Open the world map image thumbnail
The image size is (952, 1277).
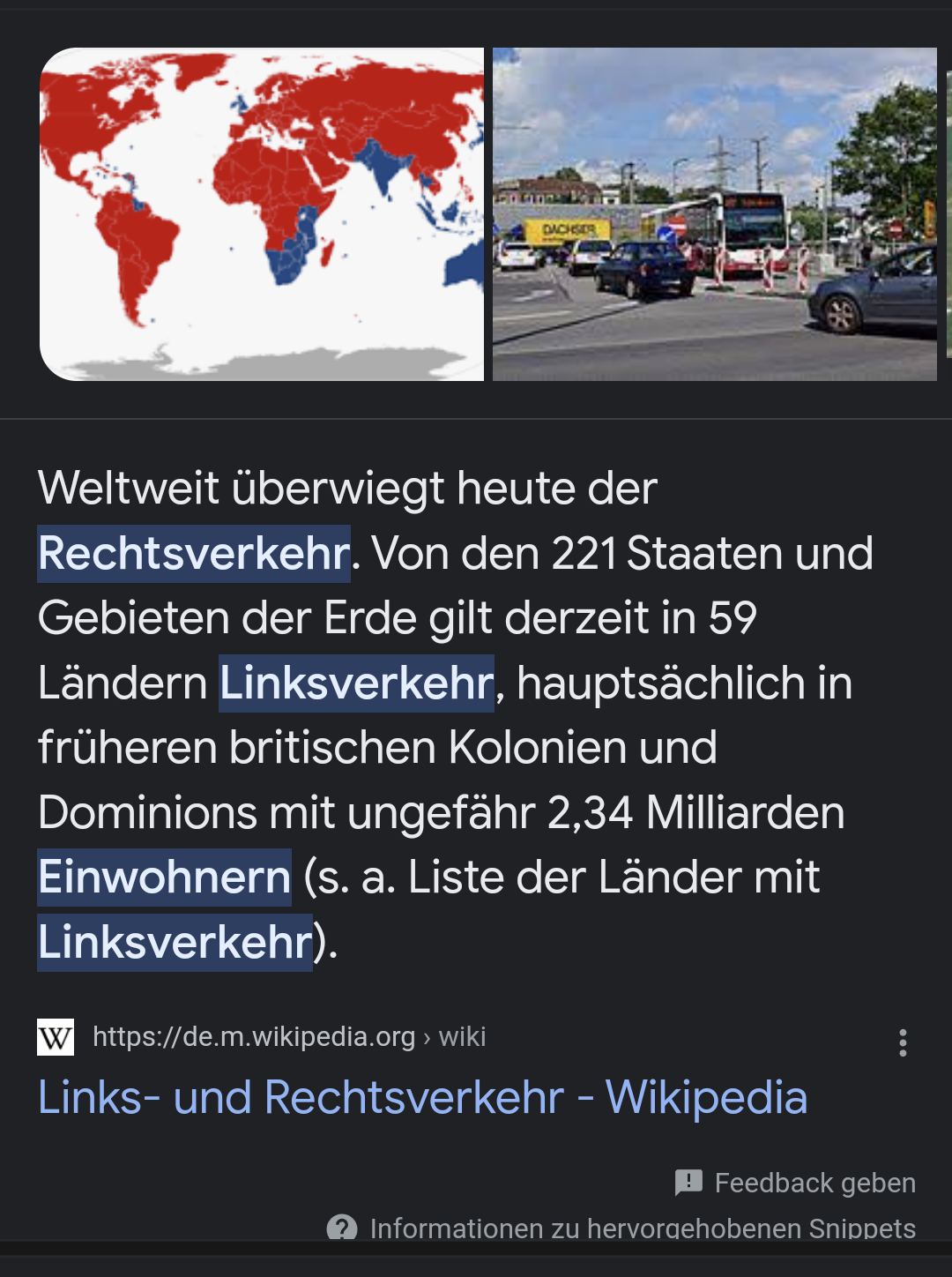click(262, 214)
